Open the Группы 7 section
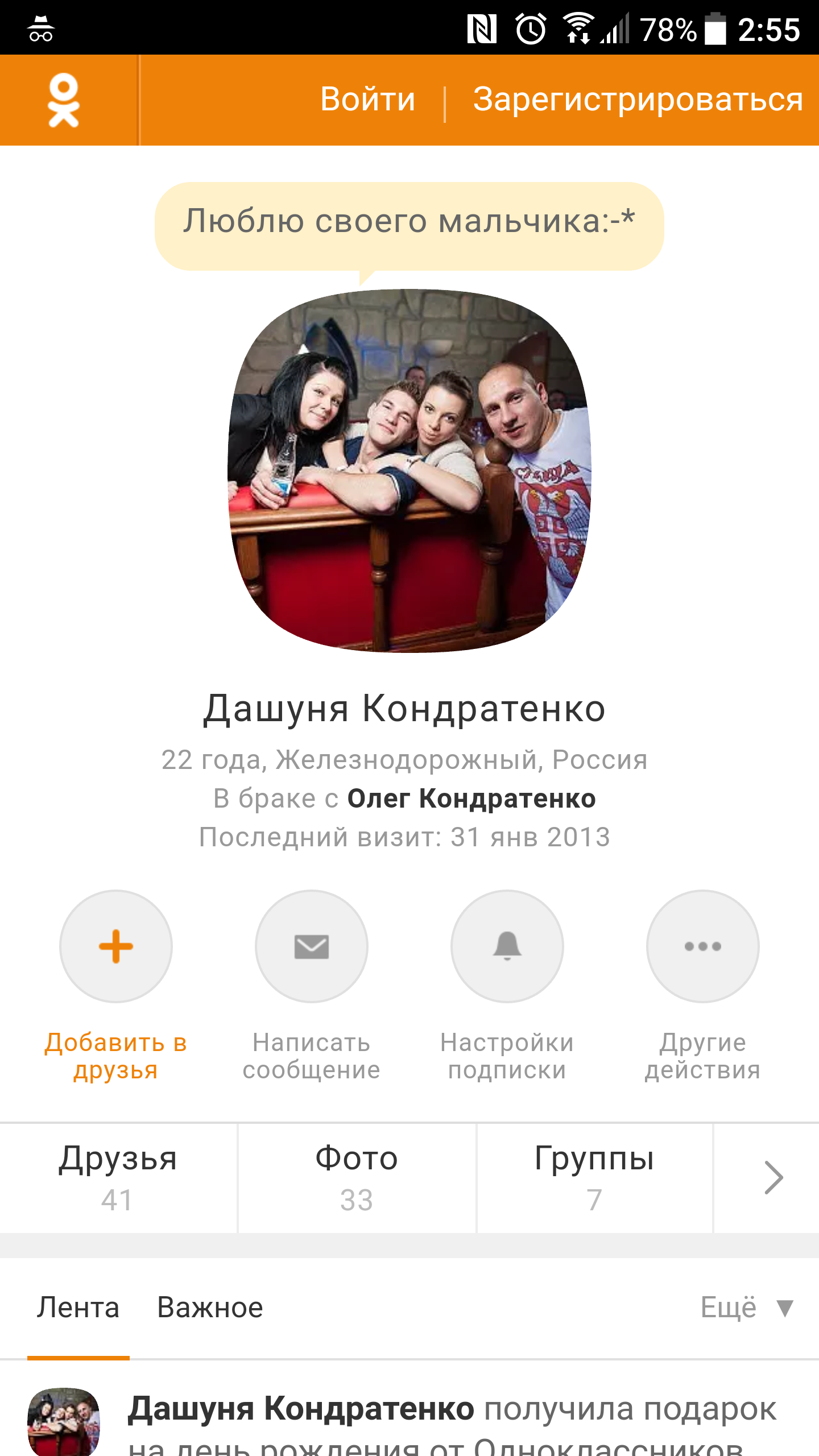Image resolution: width=819 pixels, height=1456 pixels. coord(594,1178)
